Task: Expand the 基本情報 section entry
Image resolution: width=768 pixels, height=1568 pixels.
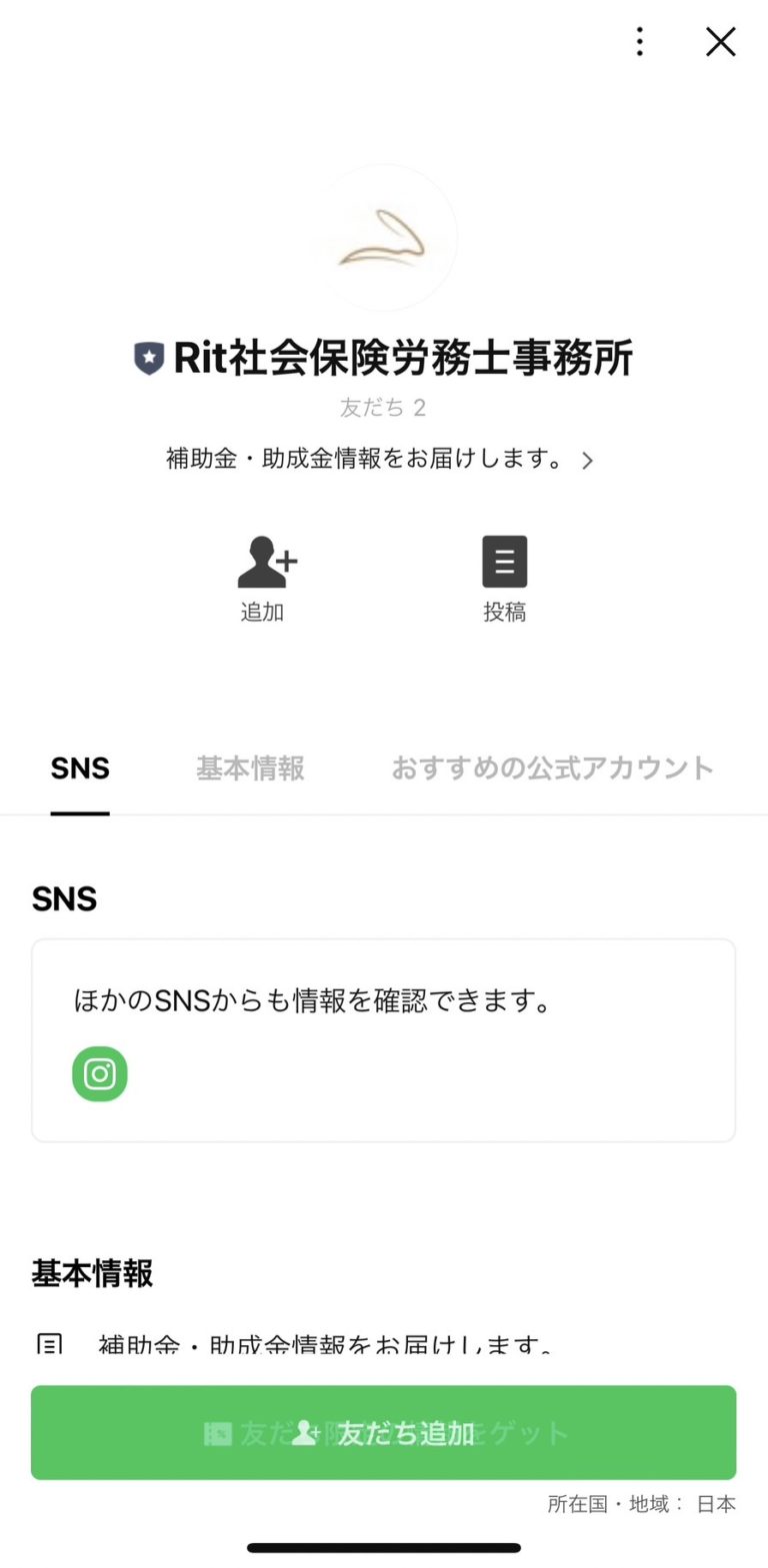Action: coord(326,1344)
